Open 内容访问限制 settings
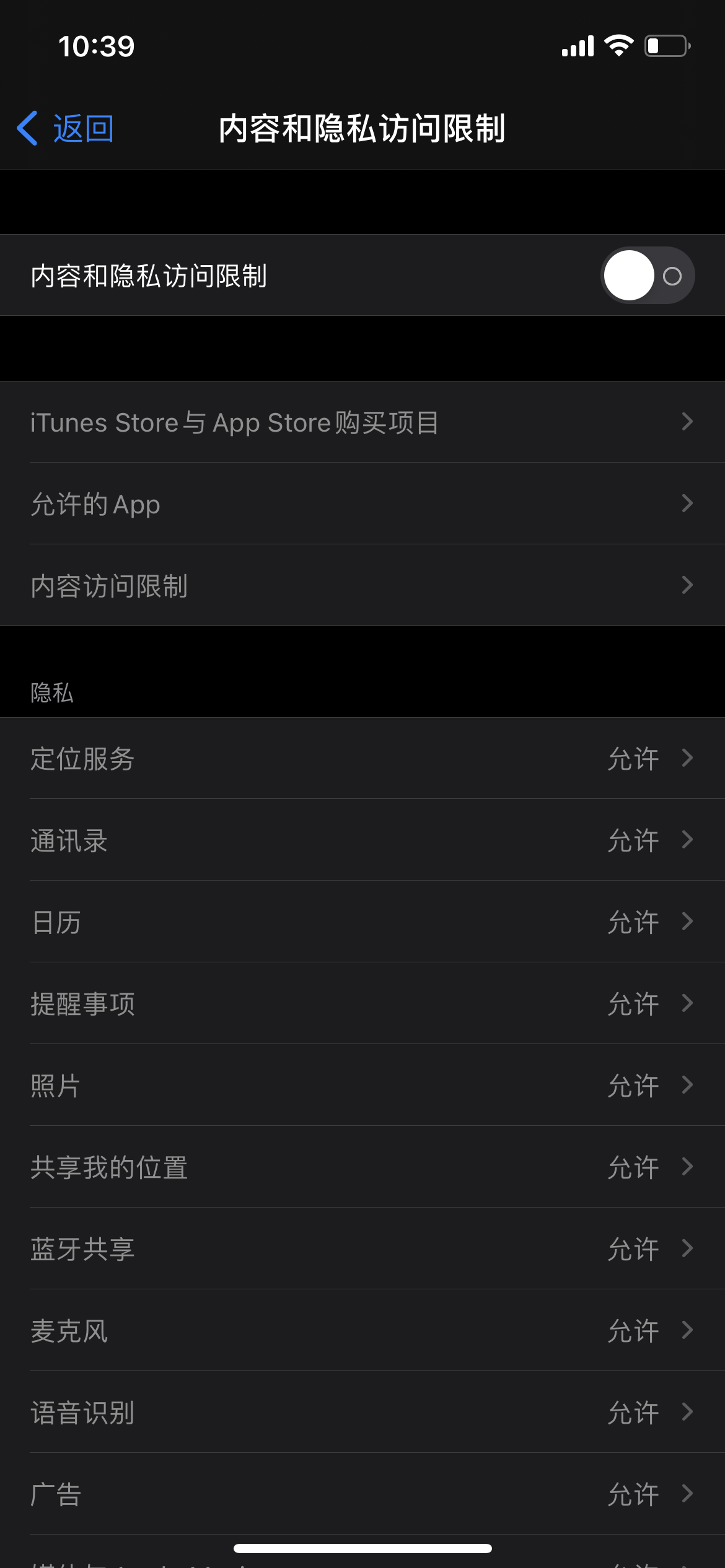The image size is (725, 1568). (x=362, y=586)
